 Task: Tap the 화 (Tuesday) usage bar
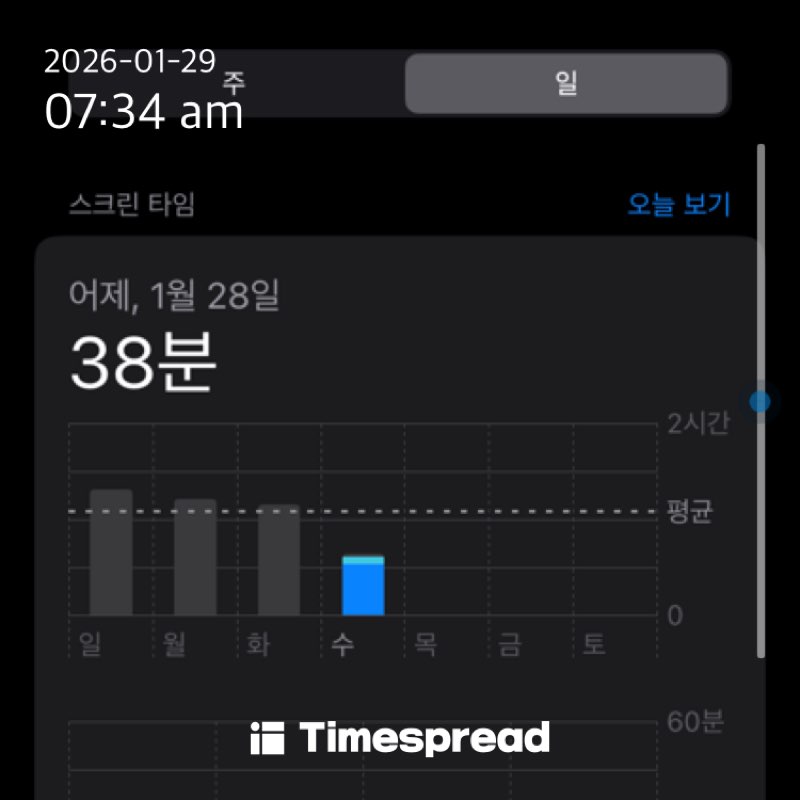[x=279, y=560]
